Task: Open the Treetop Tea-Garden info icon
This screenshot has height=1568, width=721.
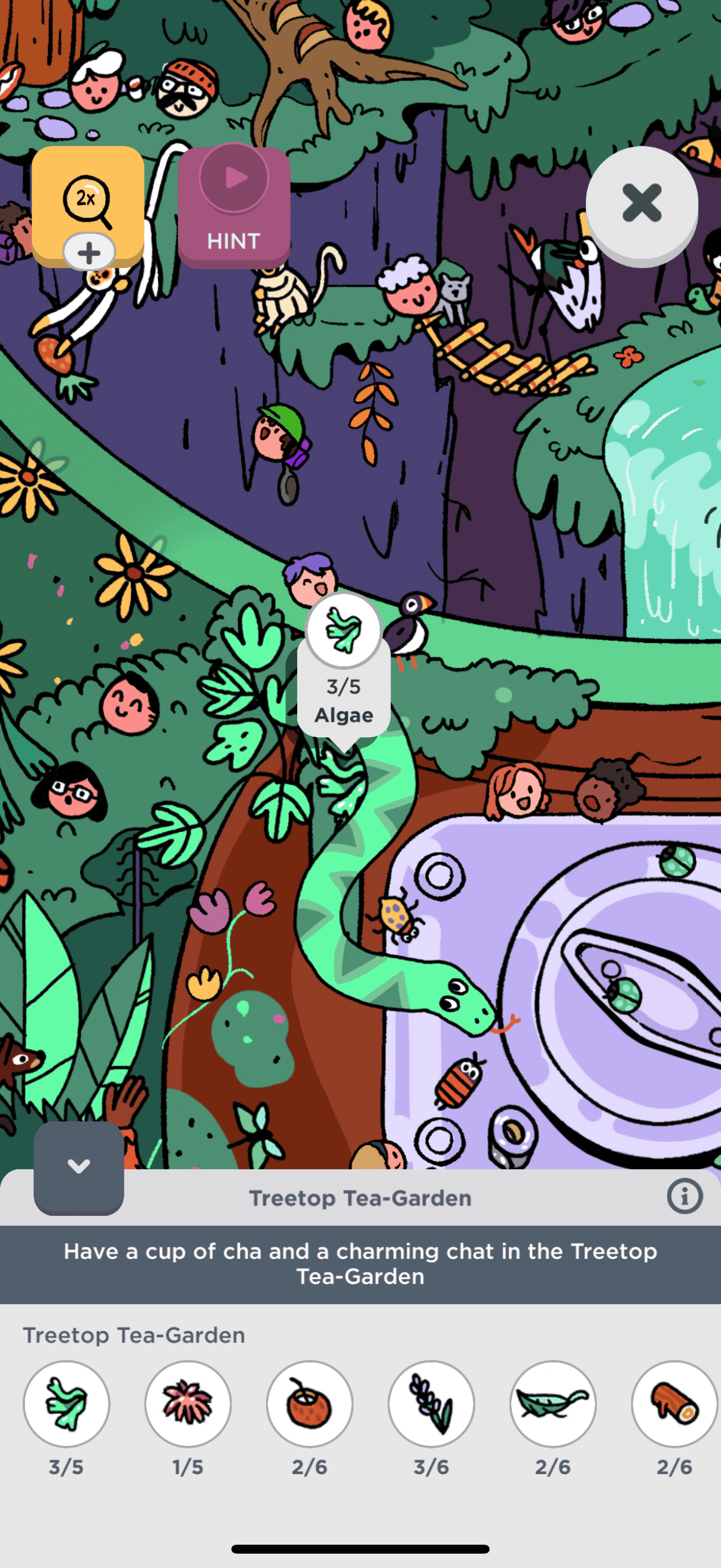Action: click(684, 1196)
